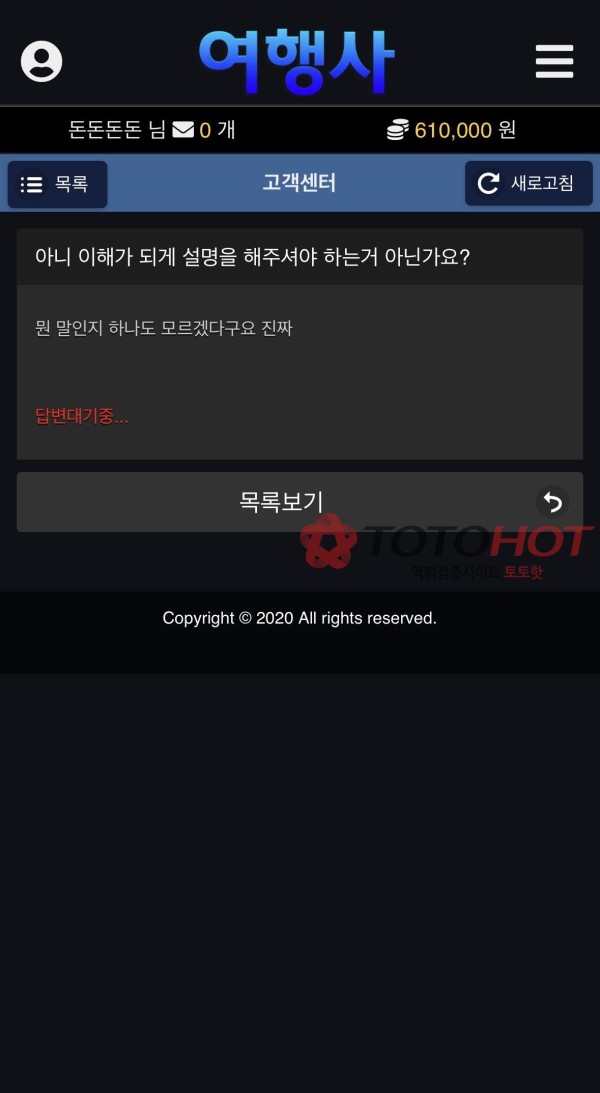This screenshot has width=600, height=1093.
Task: Open the message envelope inbox
Action: coord(183,130)
